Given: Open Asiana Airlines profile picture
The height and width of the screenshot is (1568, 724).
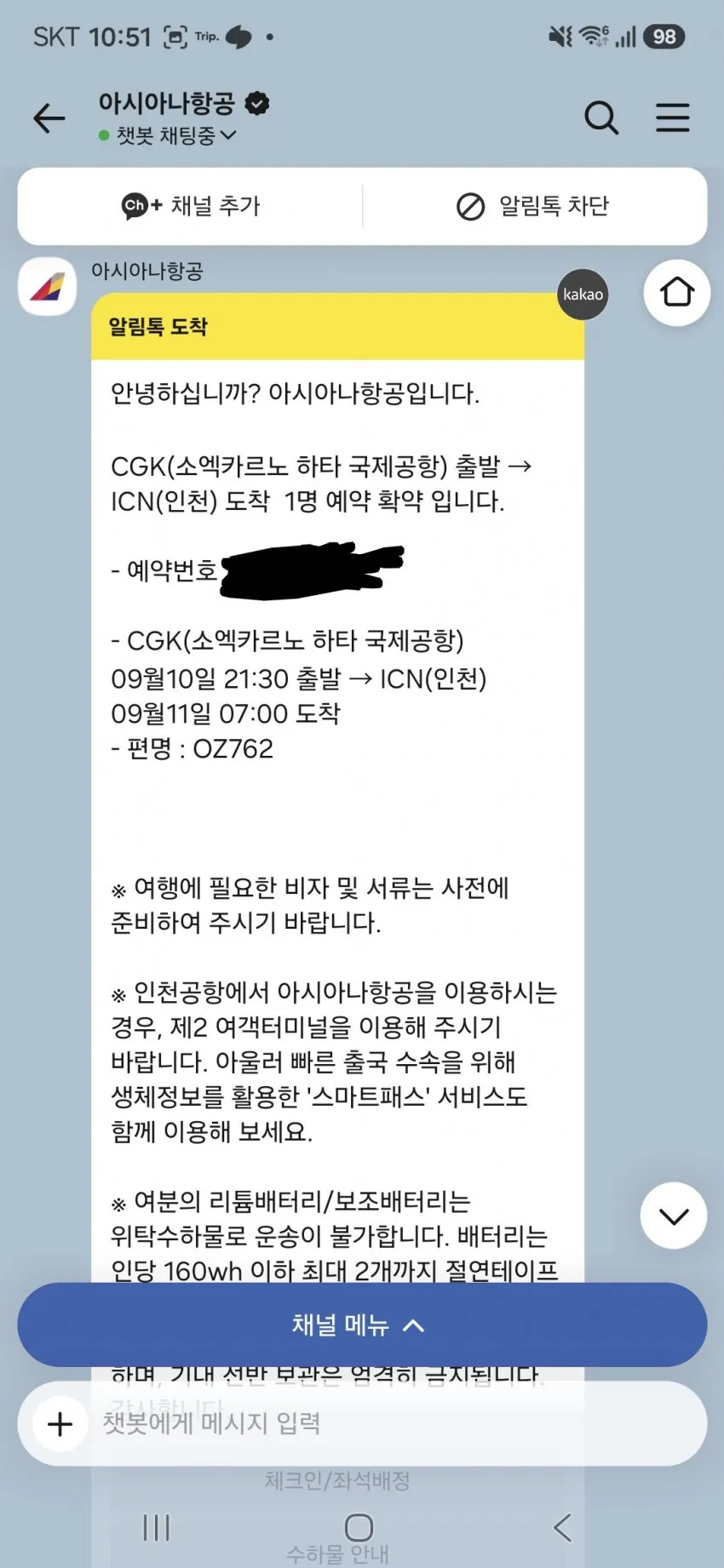Looking at the screenshot, I should tap(48, 287).
